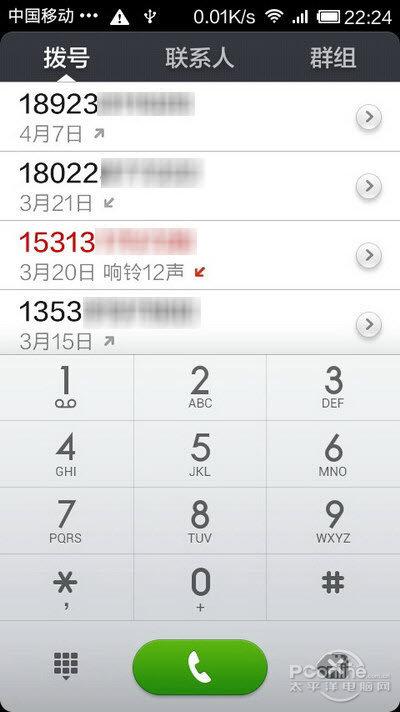The image size is (400, 712).
Task: Dial the digit 1 voicemail key
Action: (67, 387)
